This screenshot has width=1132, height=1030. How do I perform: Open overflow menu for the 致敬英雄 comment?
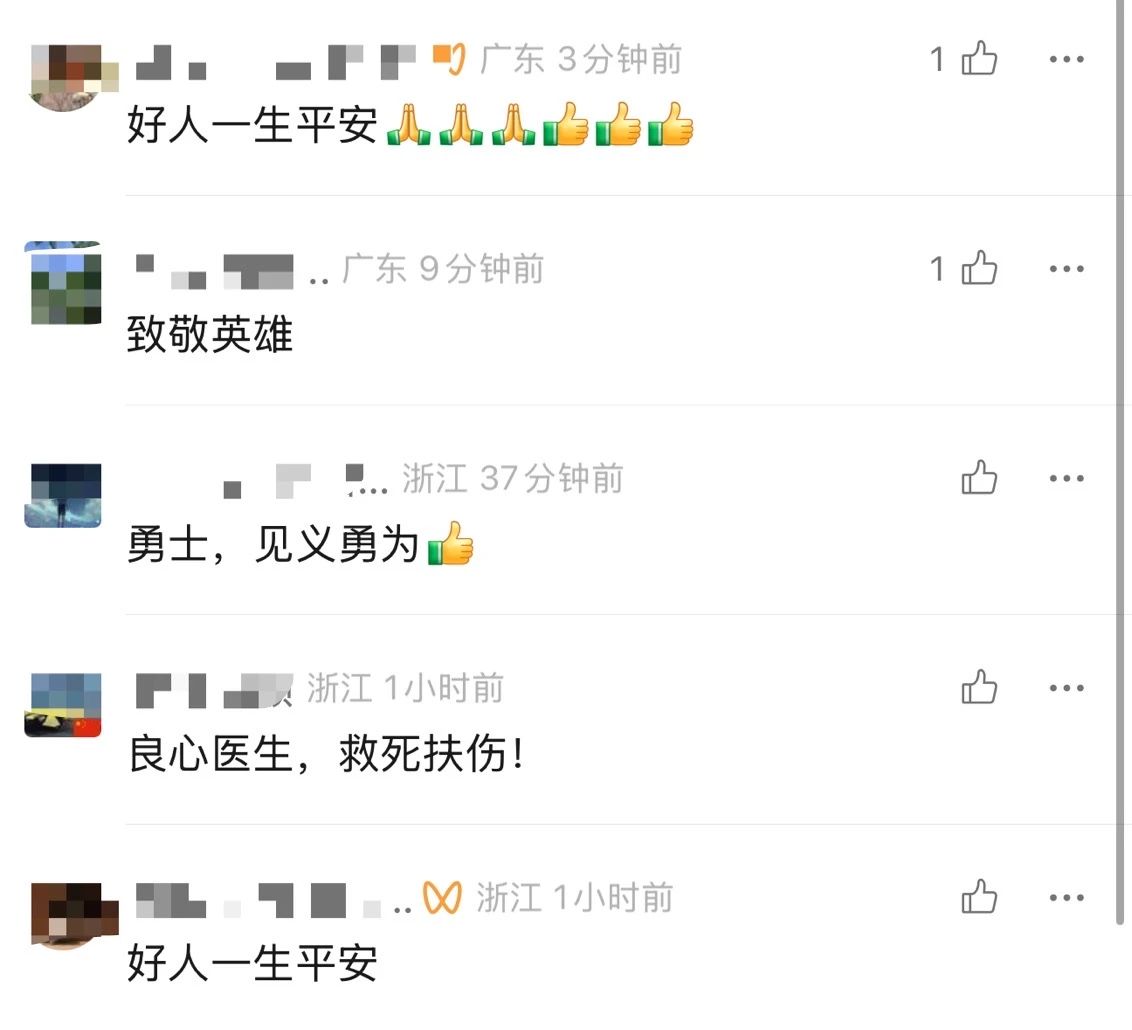[1066, 269]
